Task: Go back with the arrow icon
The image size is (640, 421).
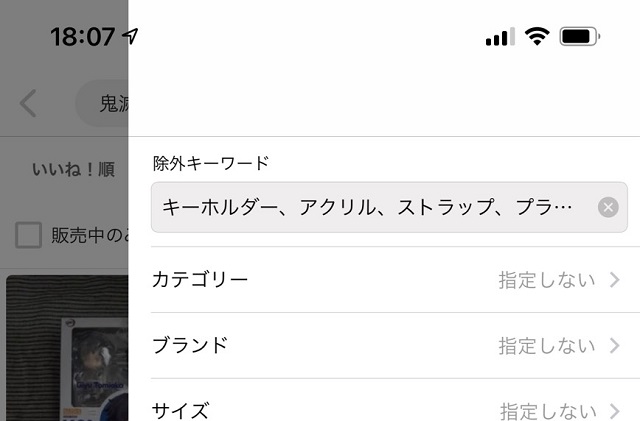Action: pyautogui.click(x=29, y=102)
